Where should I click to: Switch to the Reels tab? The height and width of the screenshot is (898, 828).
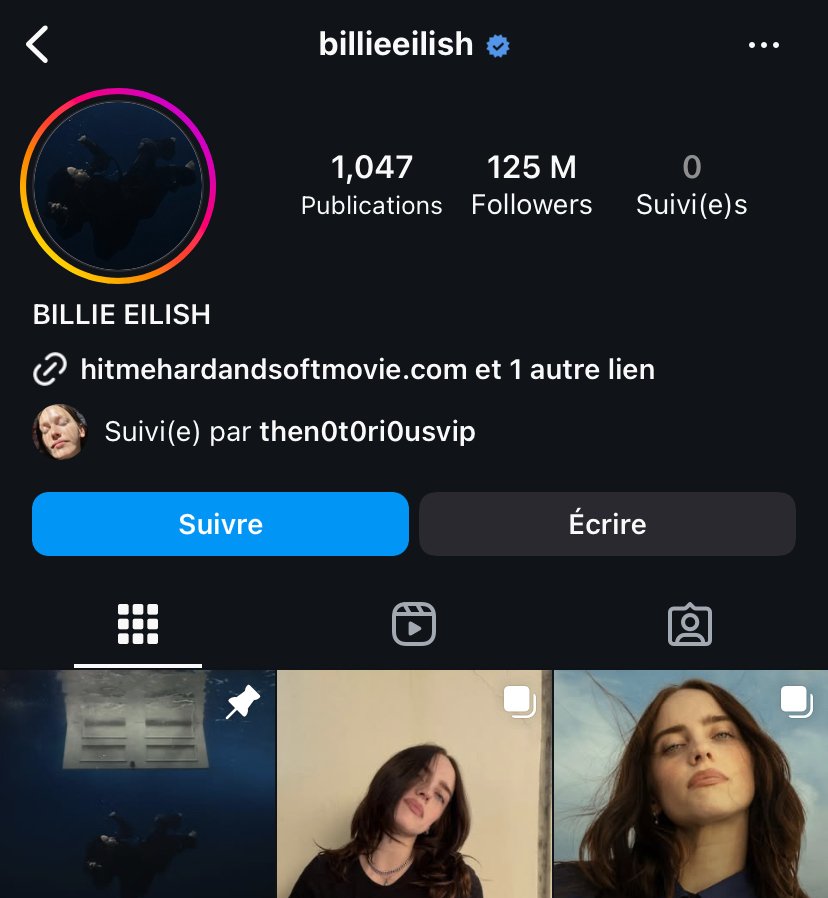(414, 625)
